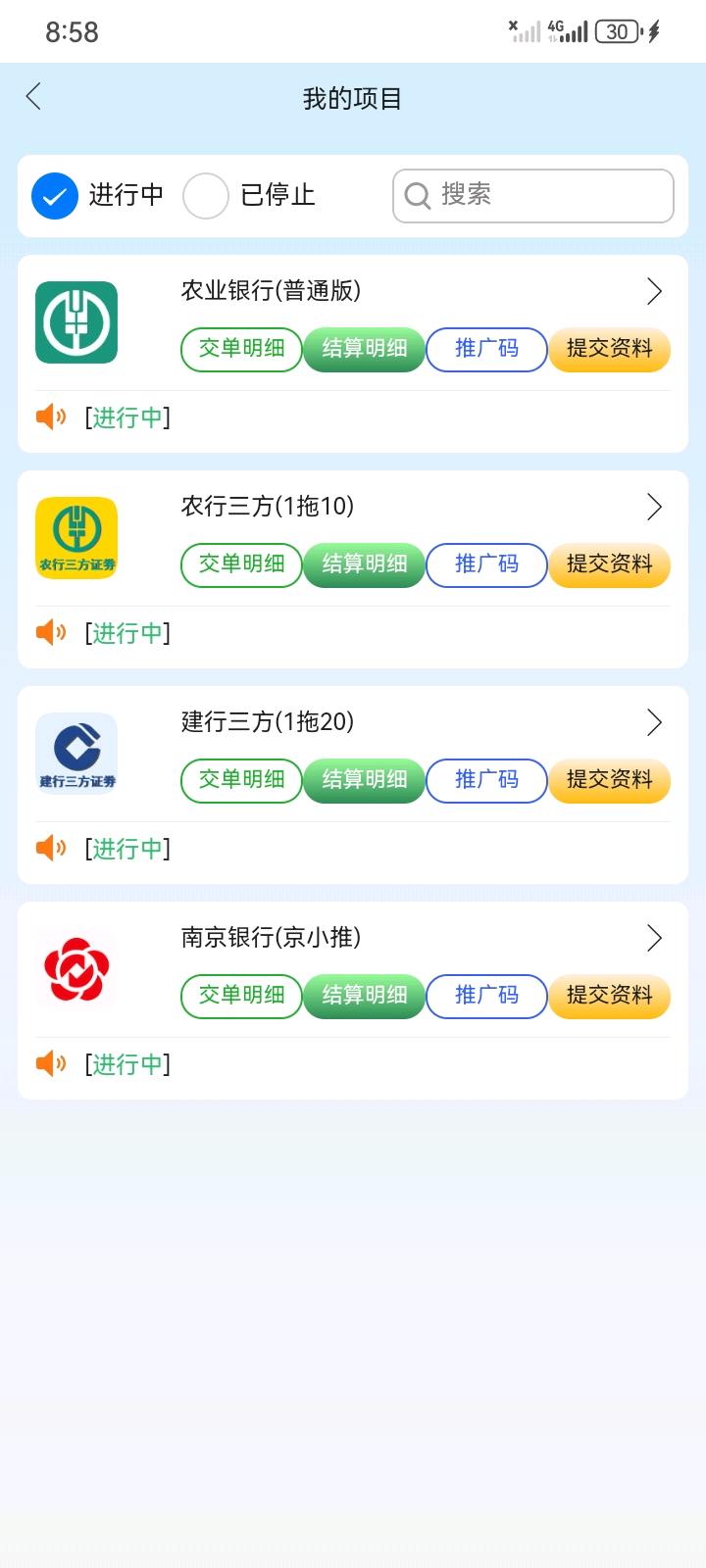Tap the speaker icon under 农业银行(普通版)
The width and height of the screenshot is (706, 1568).
tap(51, 416)
